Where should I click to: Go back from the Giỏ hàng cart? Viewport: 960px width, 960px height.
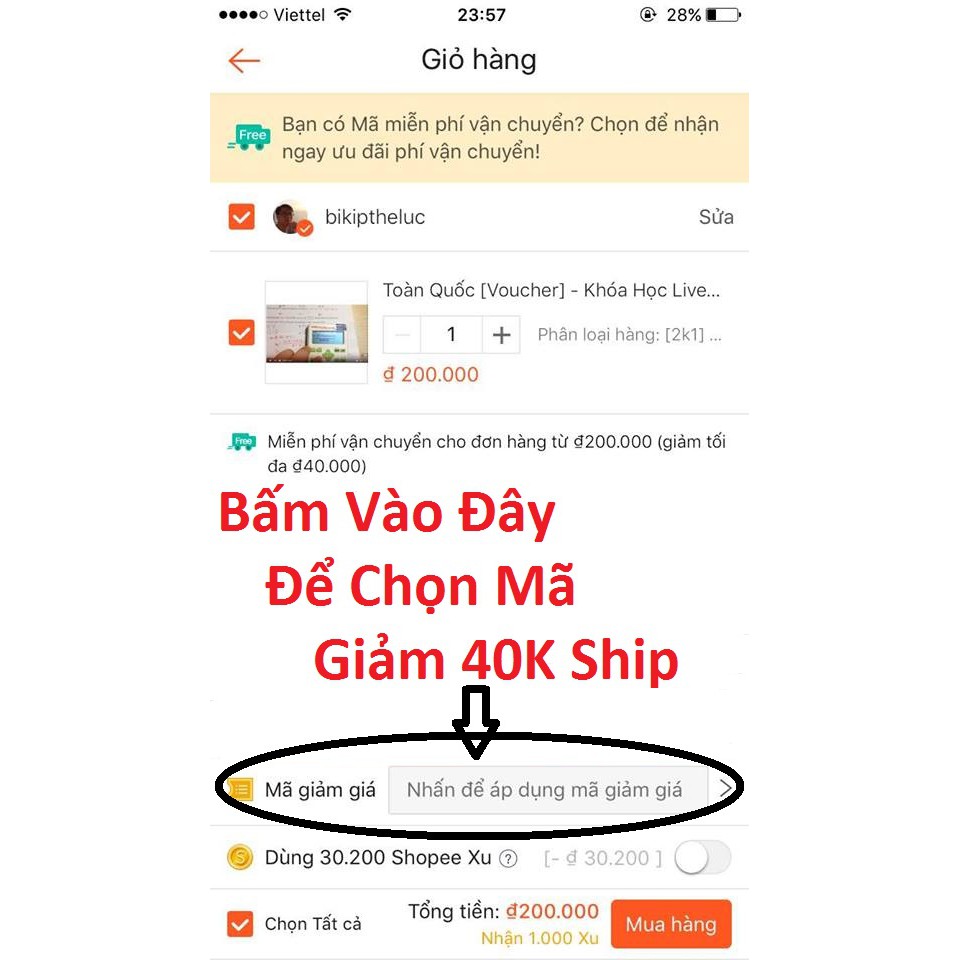click(x=243, y=61)
